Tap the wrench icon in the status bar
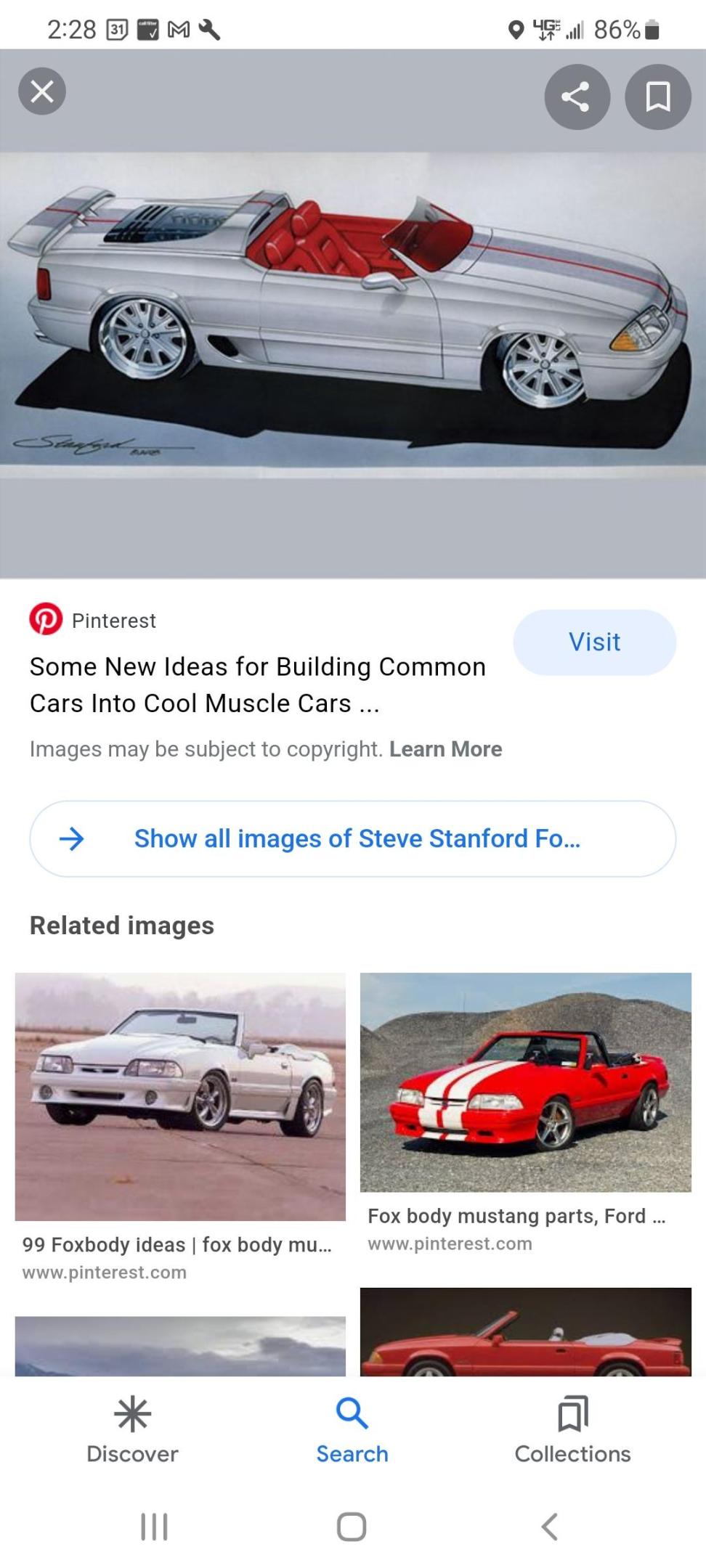 [x=212, y=30]
